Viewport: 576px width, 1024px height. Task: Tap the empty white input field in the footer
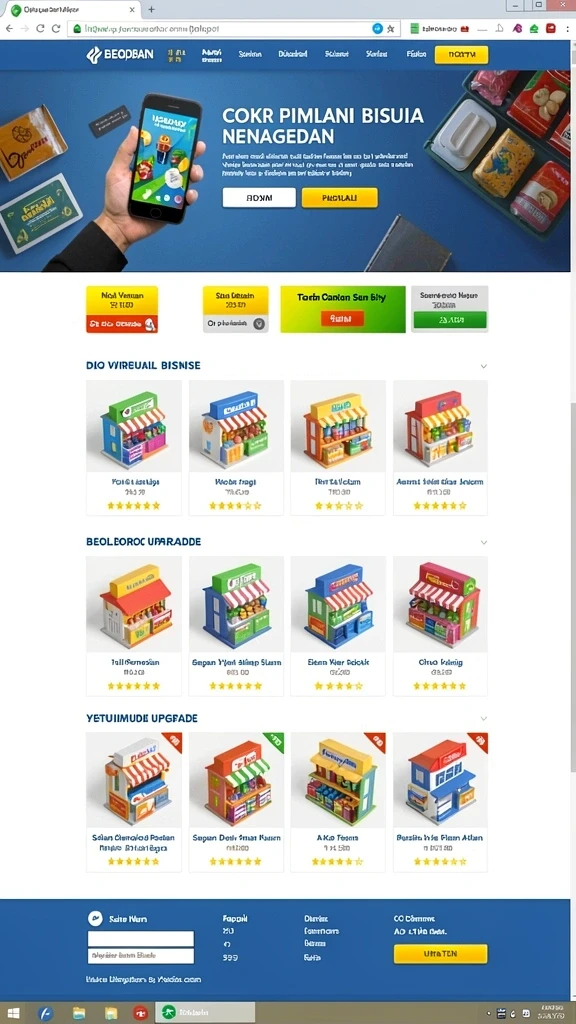click(141, 938)
